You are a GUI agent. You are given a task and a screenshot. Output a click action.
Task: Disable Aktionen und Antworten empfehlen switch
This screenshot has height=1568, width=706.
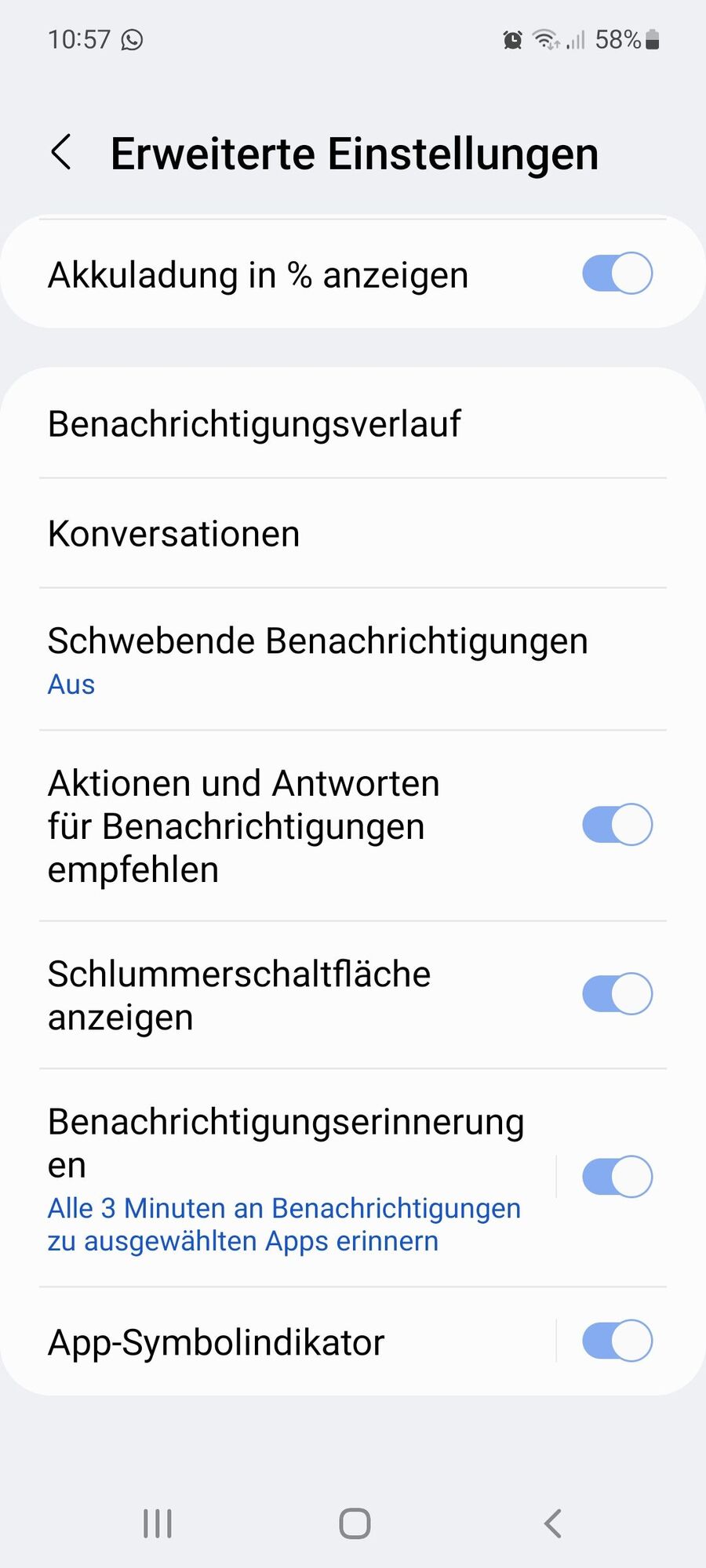617,825
